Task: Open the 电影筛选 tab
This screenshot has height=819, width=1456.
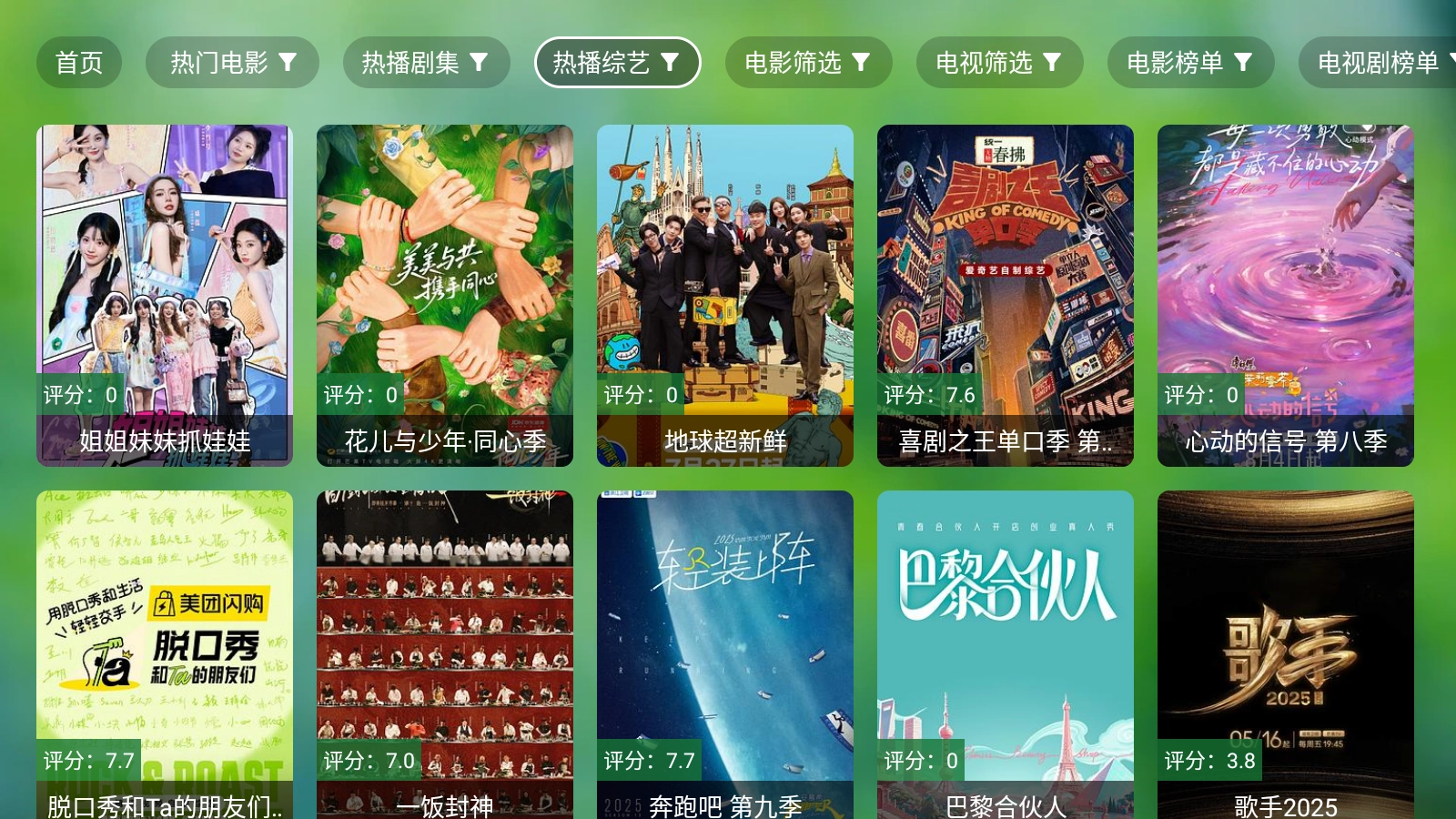Action: pyautogui.click(x=808, y=63)
